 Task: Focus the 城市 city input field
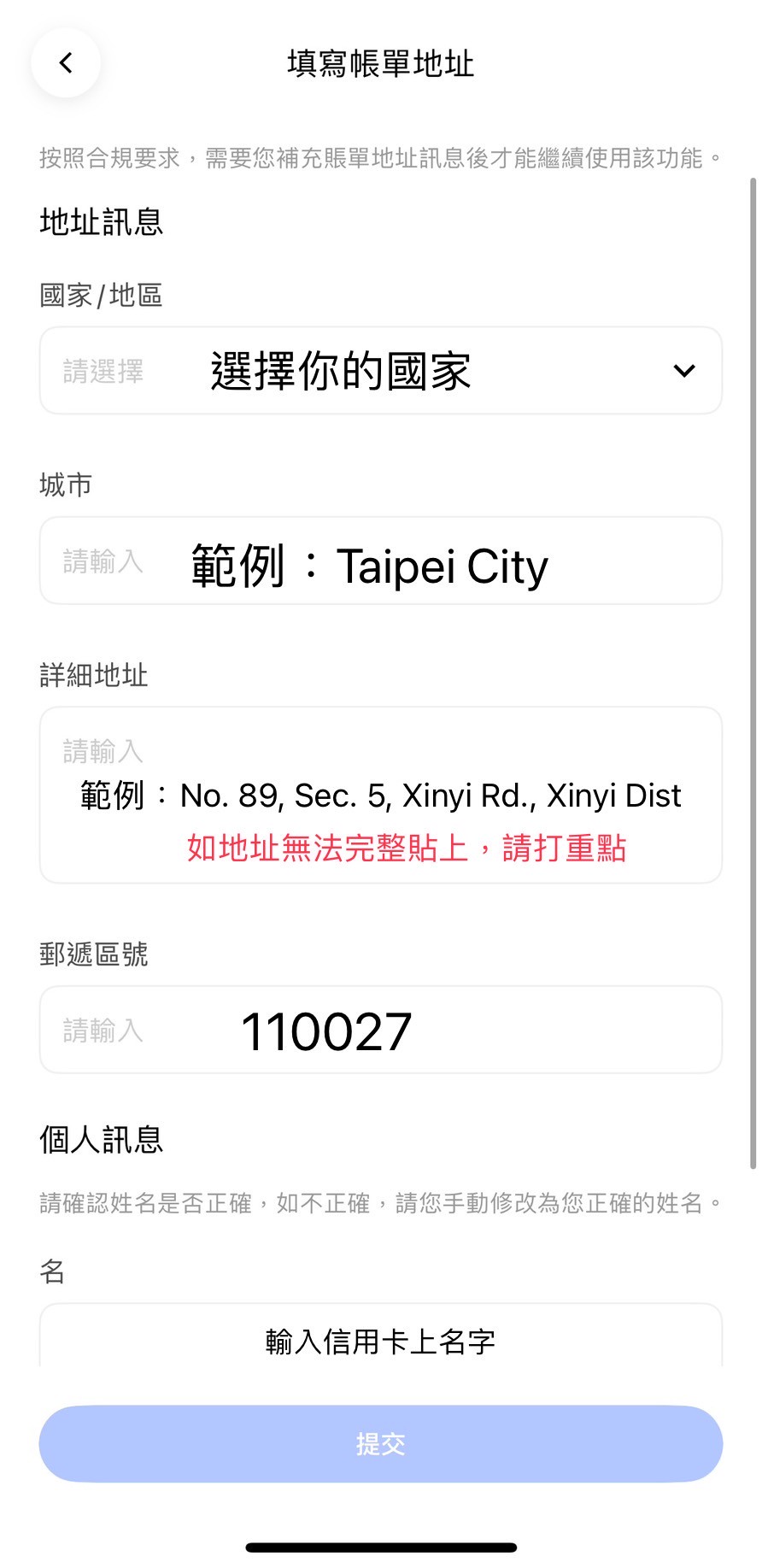[381, 561]
